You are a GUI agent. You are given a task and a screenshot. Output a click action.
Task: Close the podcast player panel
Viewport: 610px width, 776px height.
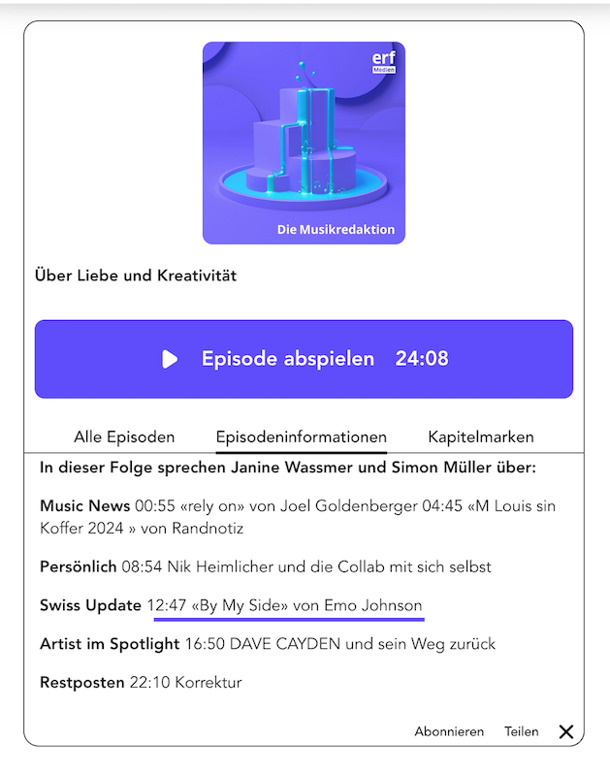[x=566, y=732]
